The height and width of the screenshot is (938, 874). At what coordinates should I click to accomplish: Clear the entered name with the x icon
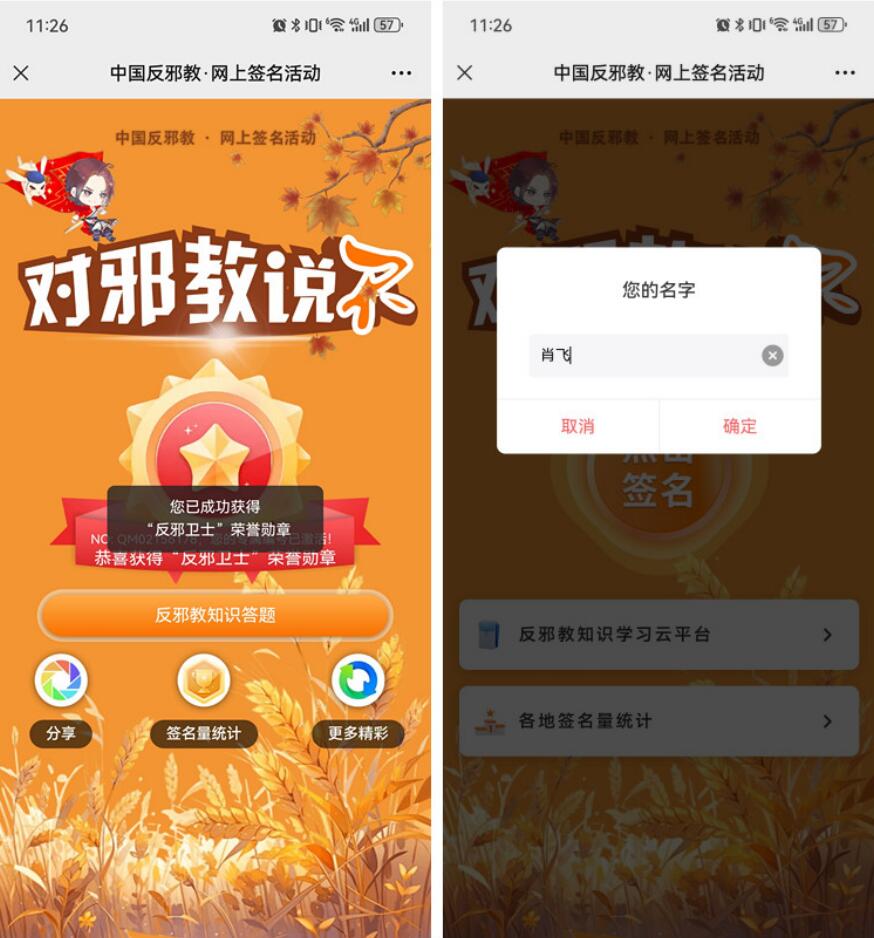(x=772, y=355)
